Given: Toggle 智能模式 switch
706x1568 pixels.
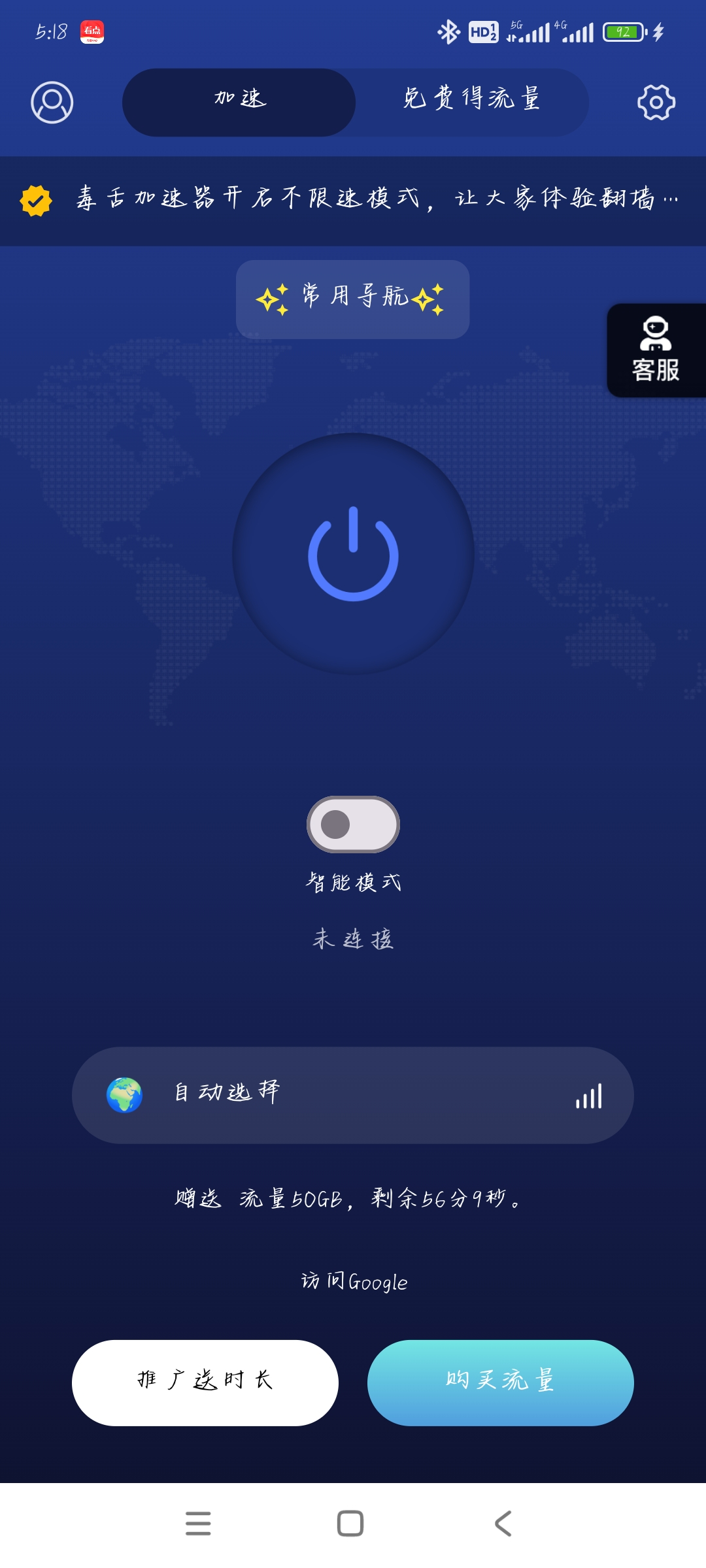Looking at the screenshot, I should (353, 825).
